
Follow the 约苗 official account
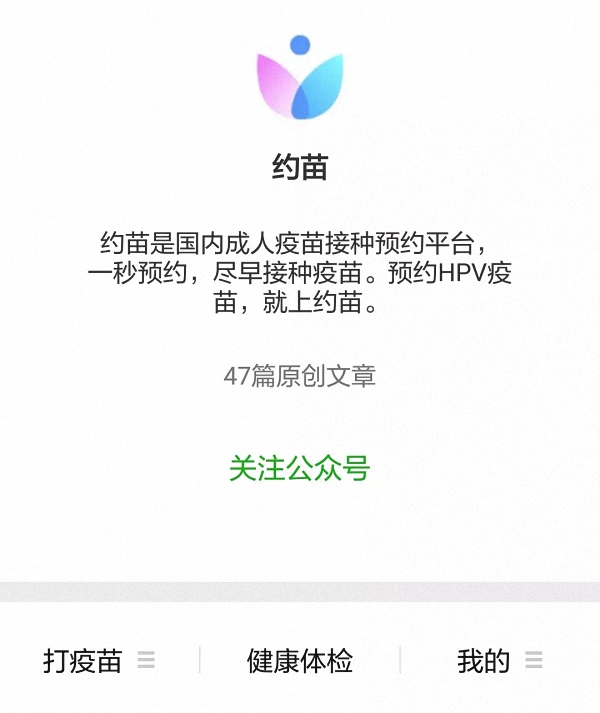299,468
